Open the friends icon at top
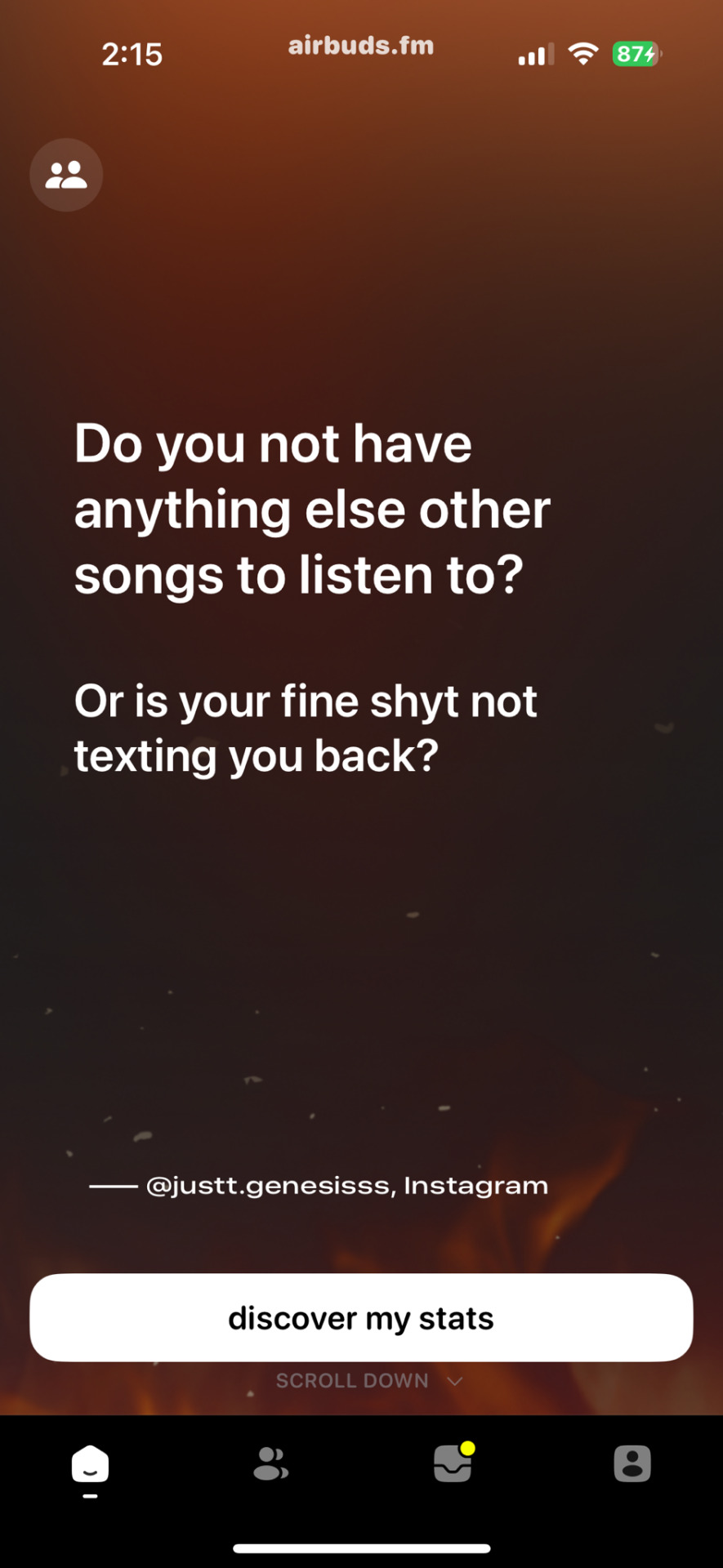 point(66,175)
